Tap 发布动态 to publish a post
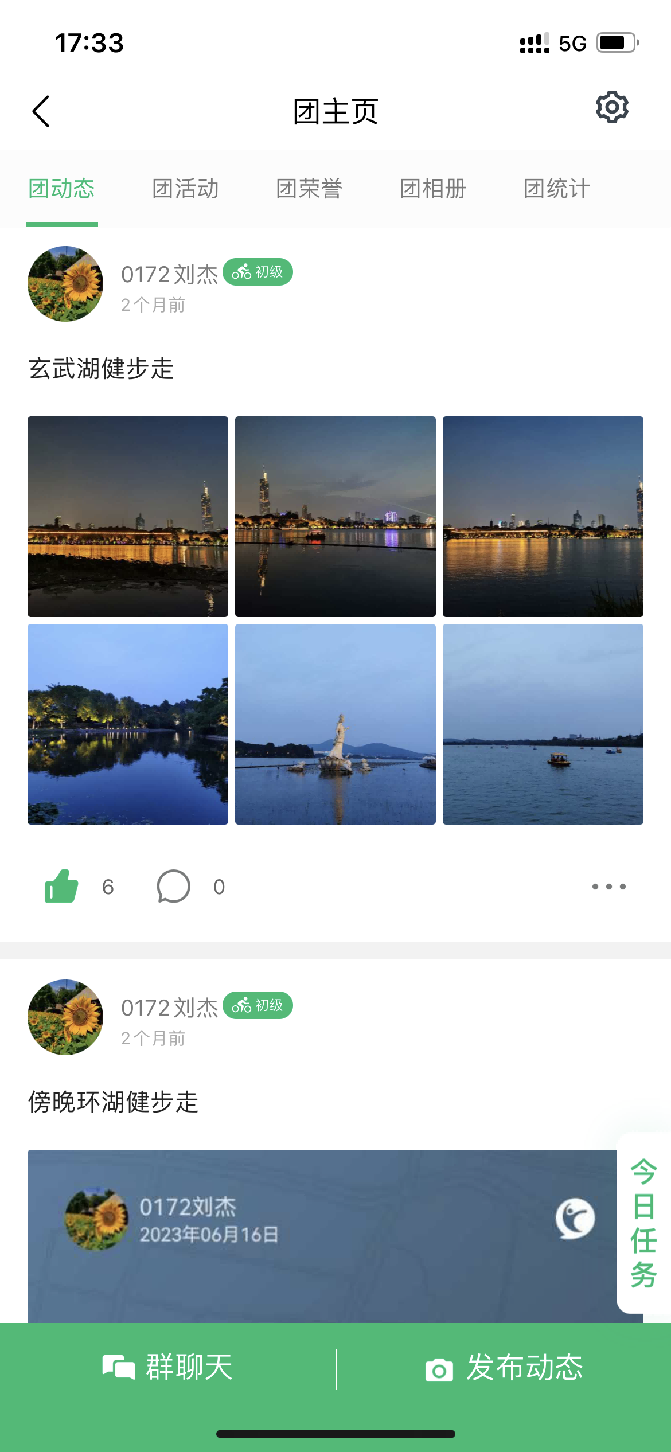The width and height of the screenshot is (671, 1452). 504,1368
